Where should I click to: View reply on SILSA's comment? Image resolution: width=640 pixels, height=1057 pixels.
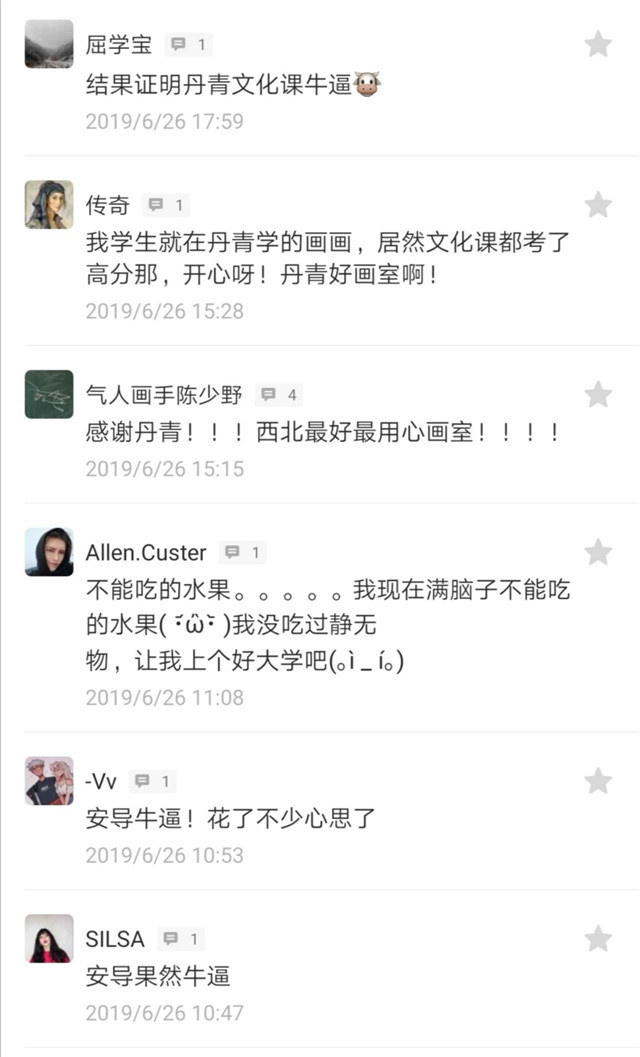pos(181,939)
